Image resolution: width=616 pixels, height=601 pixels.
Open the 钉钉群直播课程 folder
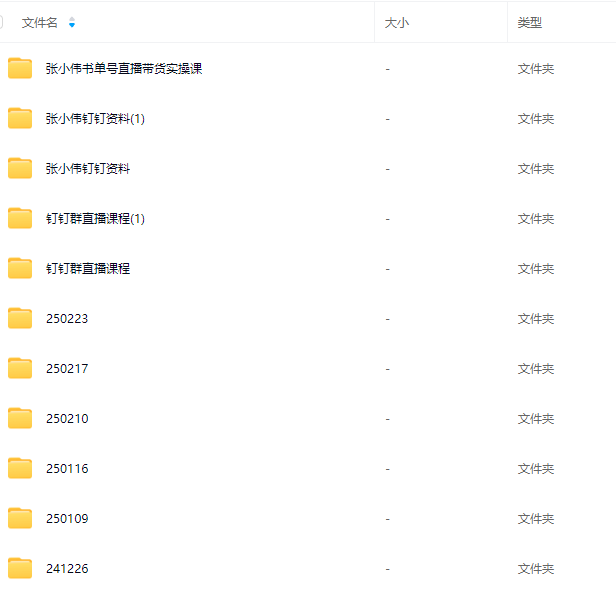coord(87,269)
